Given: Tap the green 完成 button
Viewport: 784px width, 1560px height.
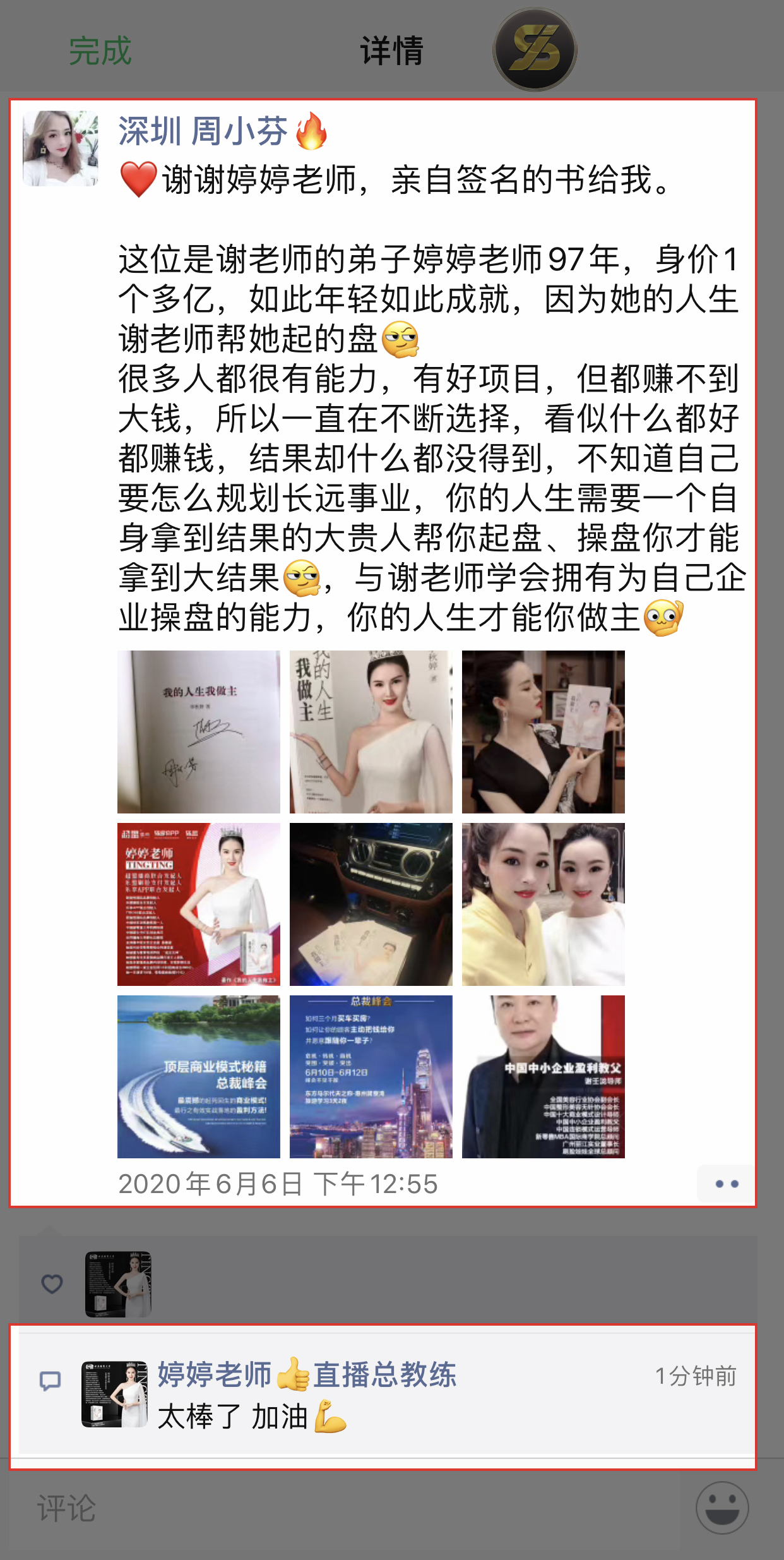Looking at the screenshot, I should (100, 51).
